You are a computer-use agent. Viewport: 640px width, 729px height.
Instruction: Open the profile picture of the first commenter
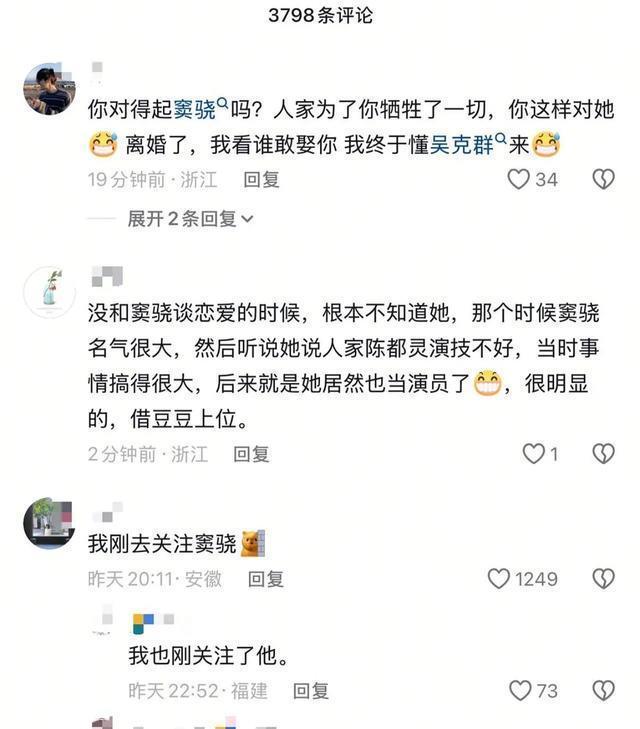point(48,91)
